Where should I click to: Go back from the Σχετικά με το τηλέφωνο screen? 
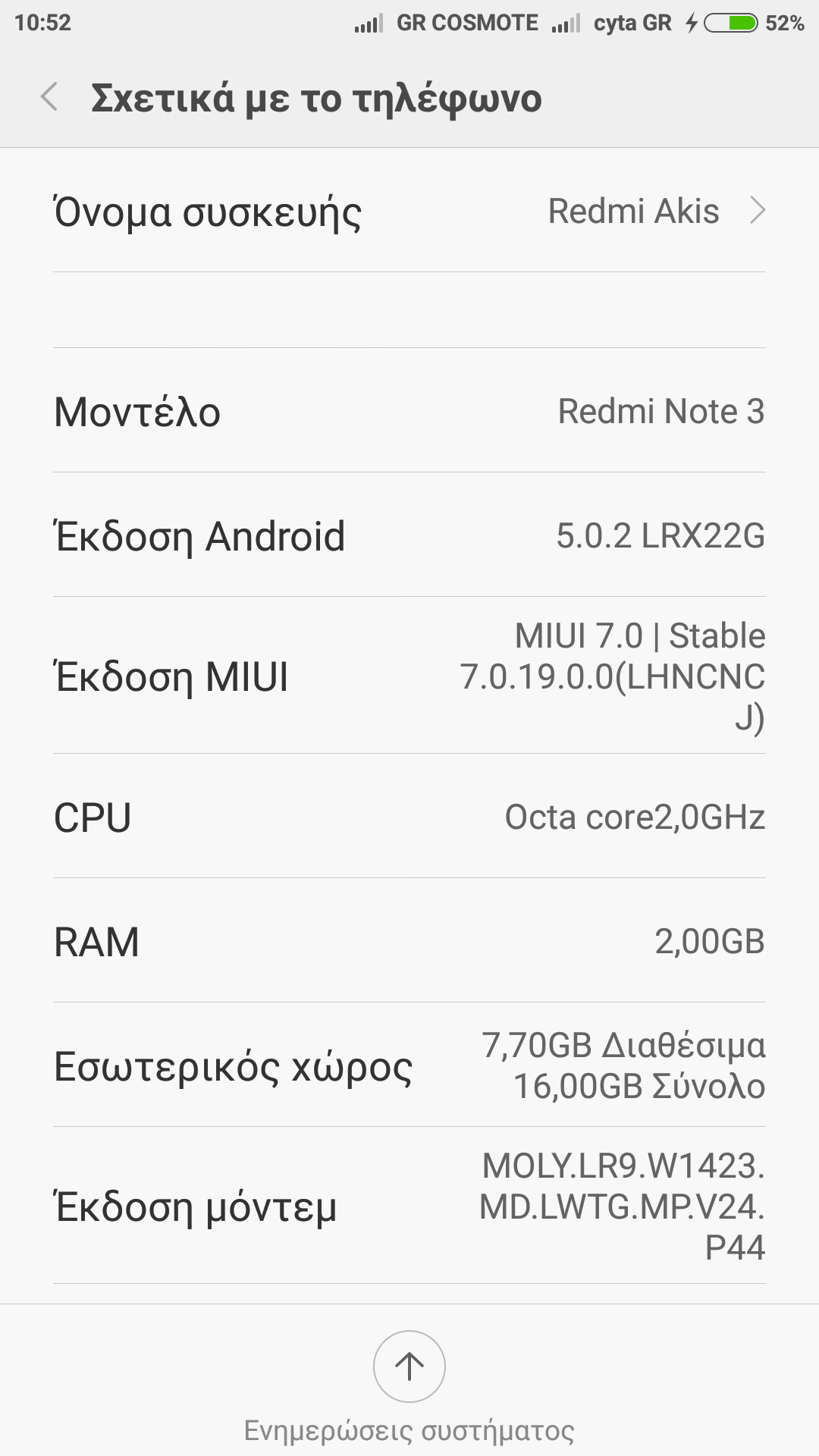(50, 98)
